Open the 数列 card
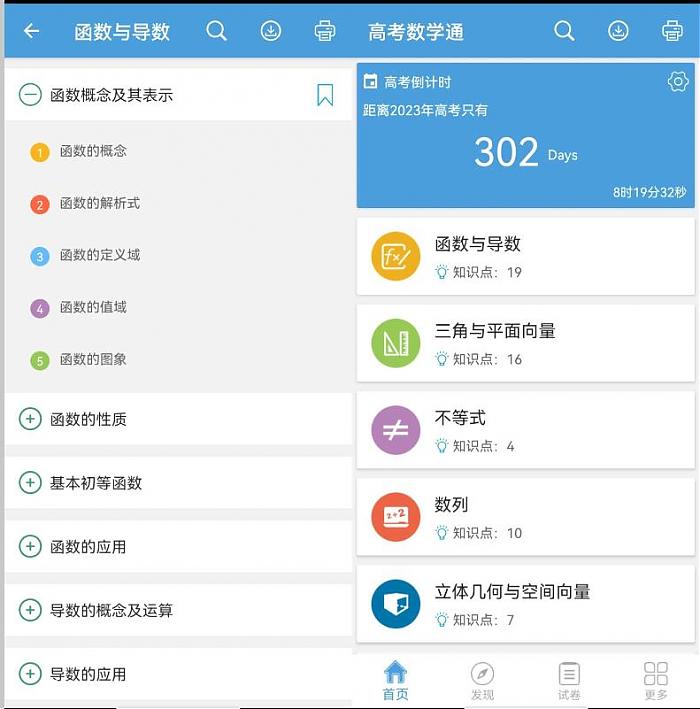The width and height of the screenshot is (700, 709). [525, 517]
